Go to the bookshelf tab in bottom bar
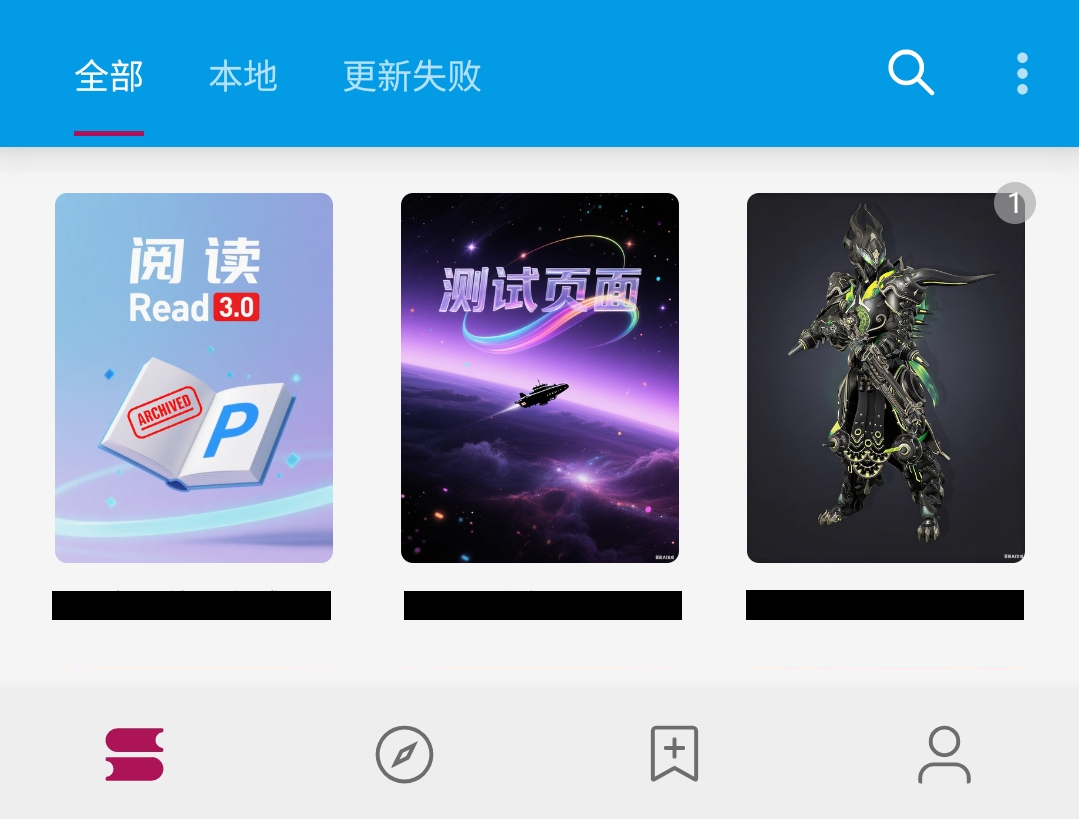The height and width of the screenshot is (819, 1079). pyautogui.click(x=134, y=754)
